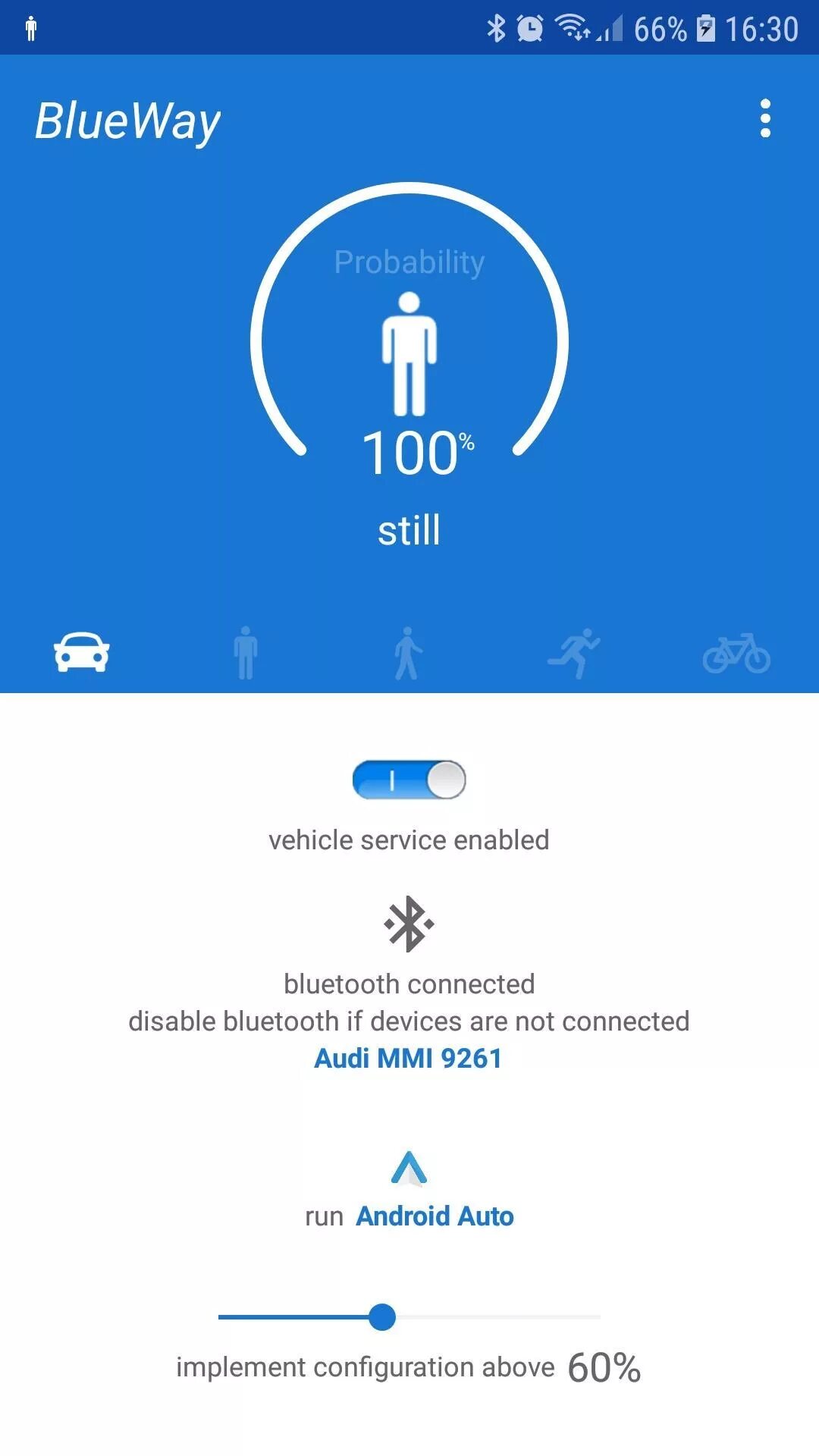819x1456 pixels.
Task: Tap the Bluetooth connected icon
Action: point(409,924)
